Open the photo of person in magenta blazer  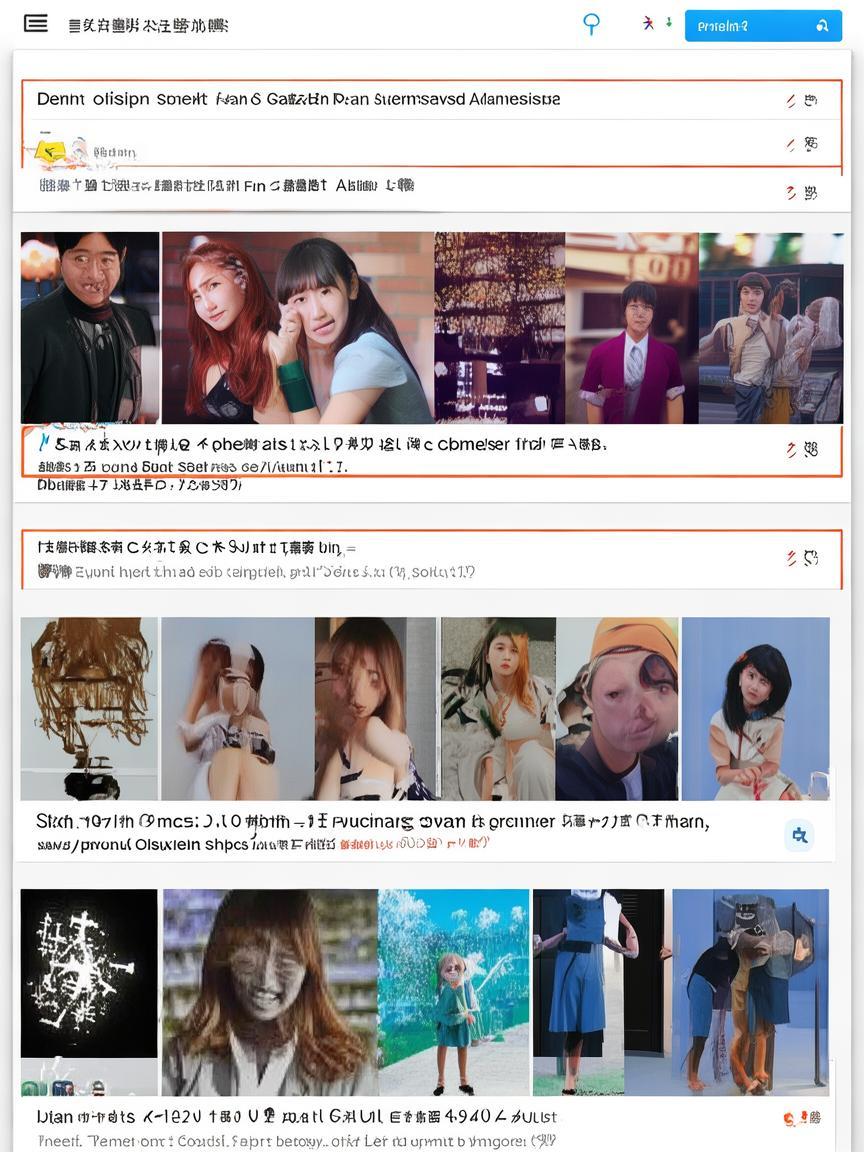click(x=632, y=327)
